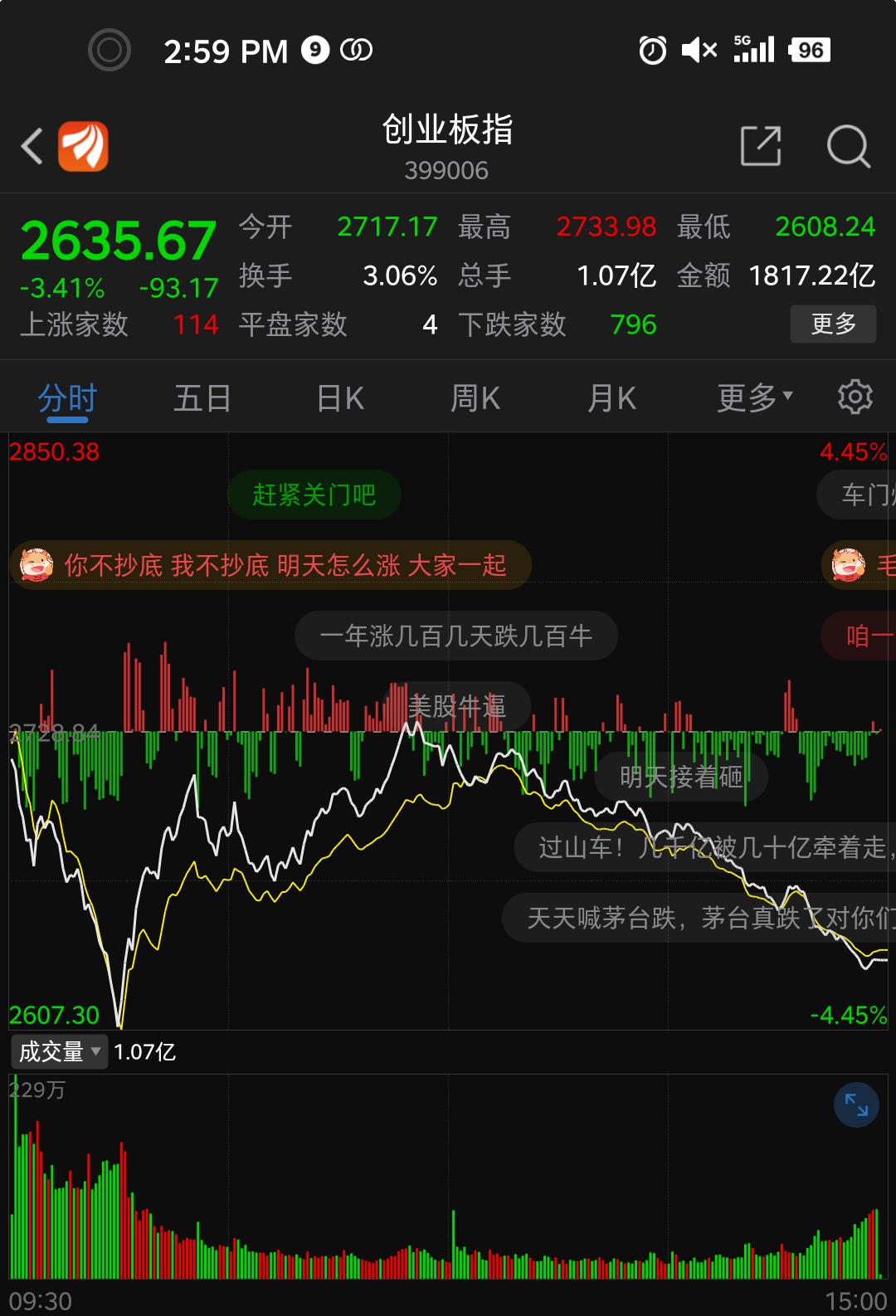Viewport: 896px width, 1316px height.
Task: Tap the 更多 button for more stock details
Action: [834, 324]
